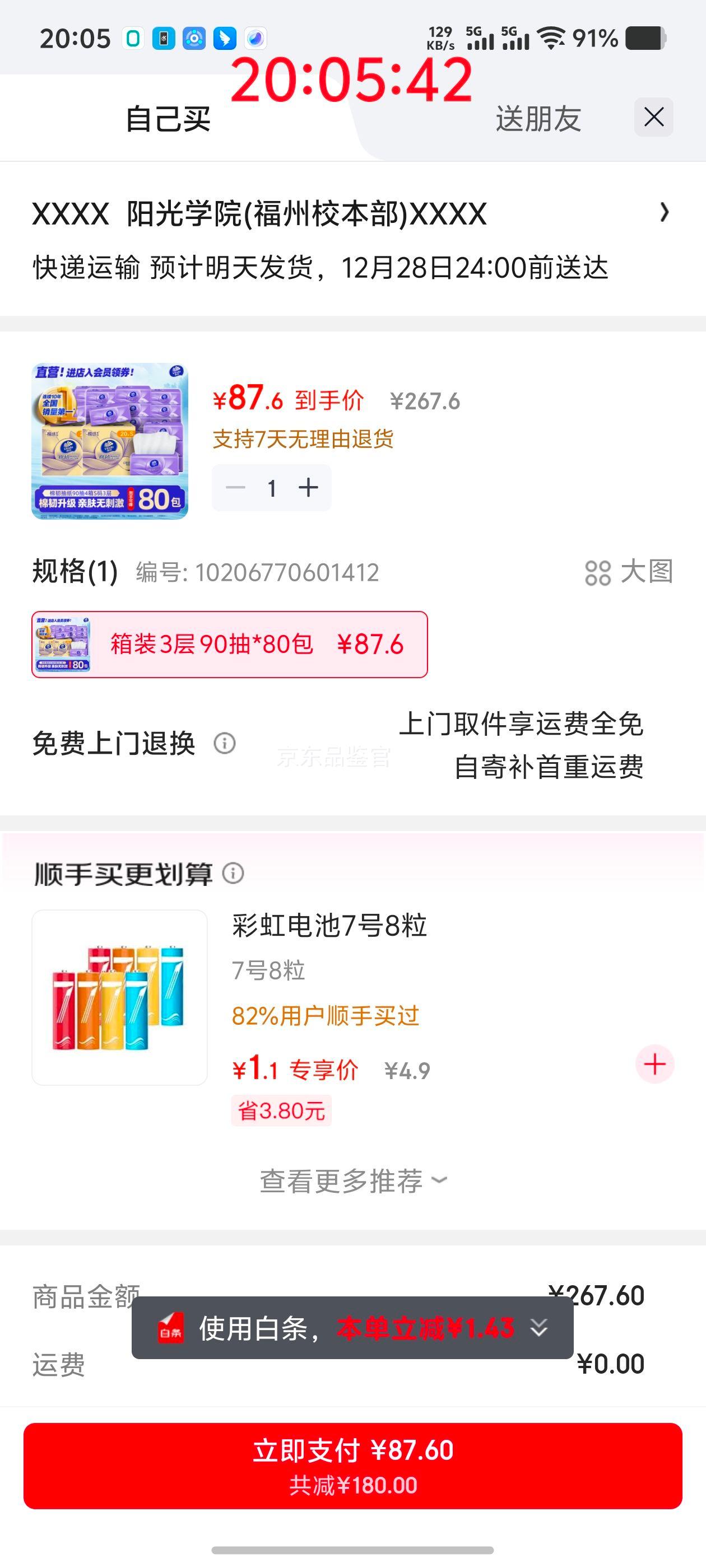Click the 大图 grid icon to view large images
The height and width of the screenshot is (1568, 706).
(600, 572)
